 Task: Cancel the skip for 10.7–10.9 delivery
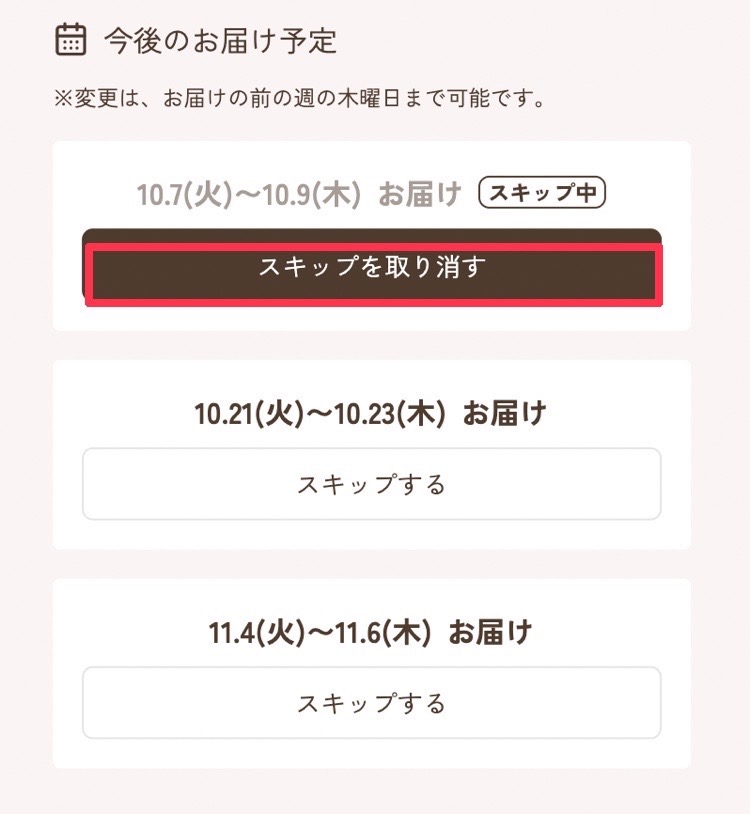pos(372,268)
